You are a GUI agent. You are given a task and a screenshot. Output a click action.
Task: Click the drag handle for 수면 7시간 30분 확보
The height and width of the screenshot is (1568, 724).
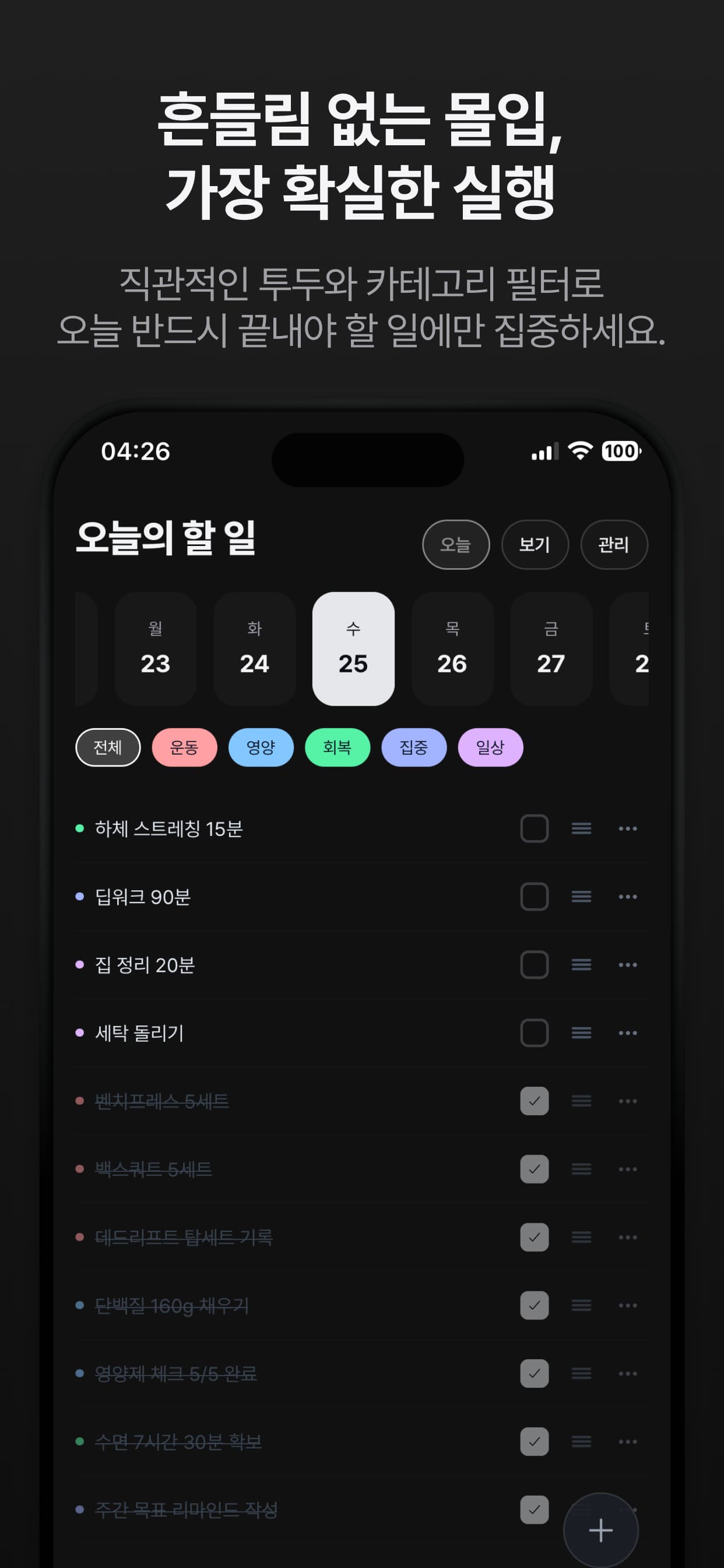(x=581, y=1441)
